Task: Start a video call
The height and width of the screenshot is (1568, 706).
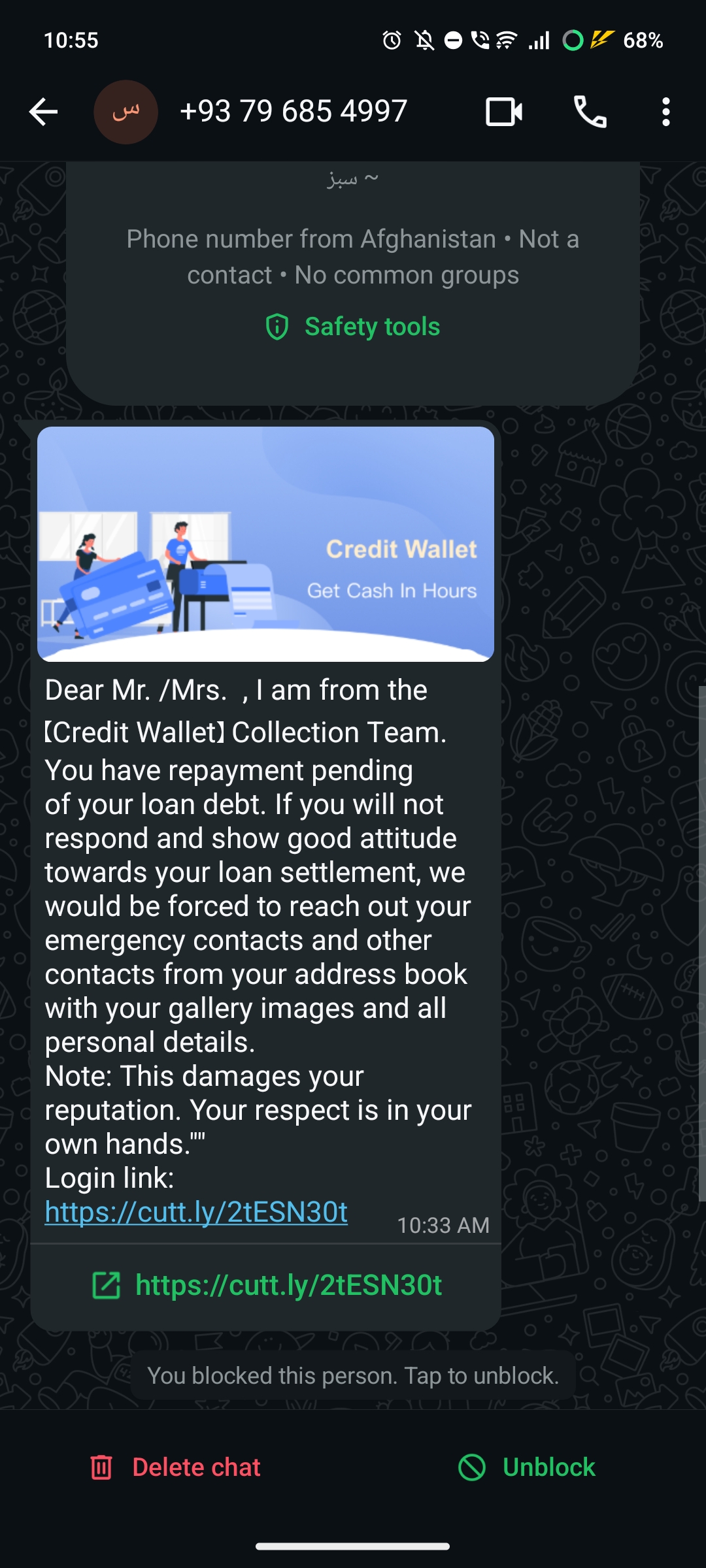Action: (x=504, y=112)
